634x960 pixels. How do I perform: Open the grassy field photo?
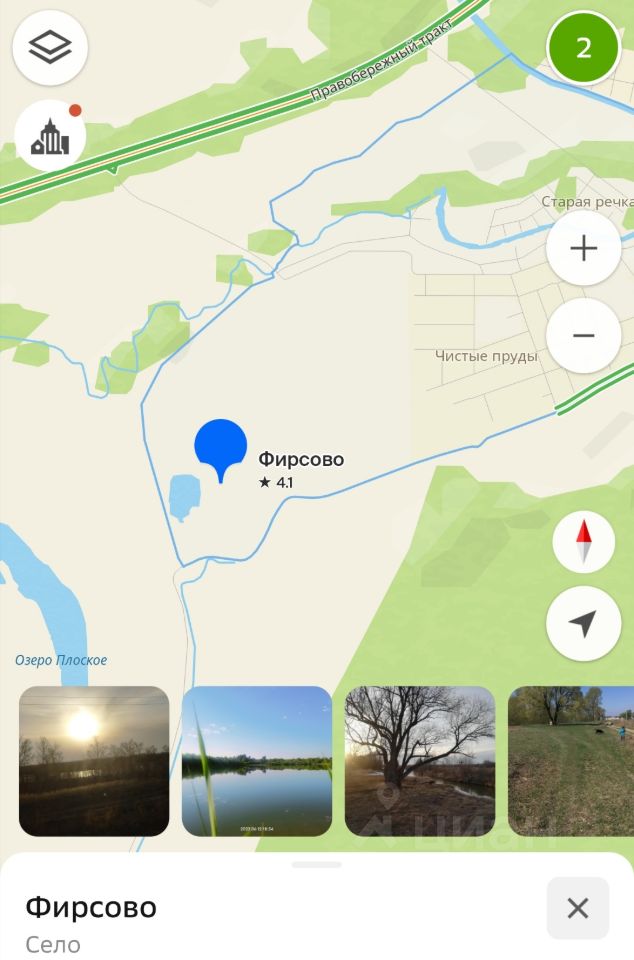[571, 760]
